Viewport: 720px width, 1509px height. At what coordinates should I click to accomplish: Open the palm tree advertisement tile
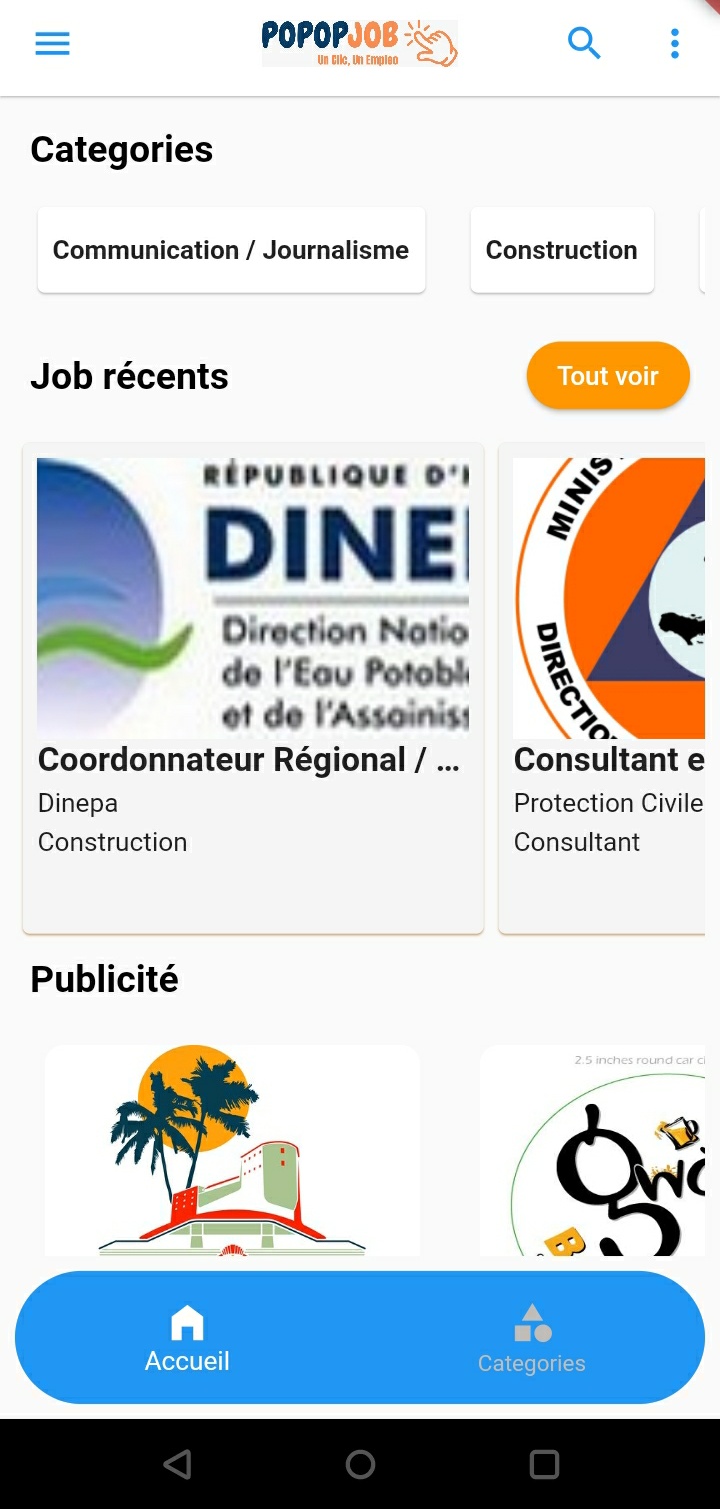click(x=232, y=1150)
